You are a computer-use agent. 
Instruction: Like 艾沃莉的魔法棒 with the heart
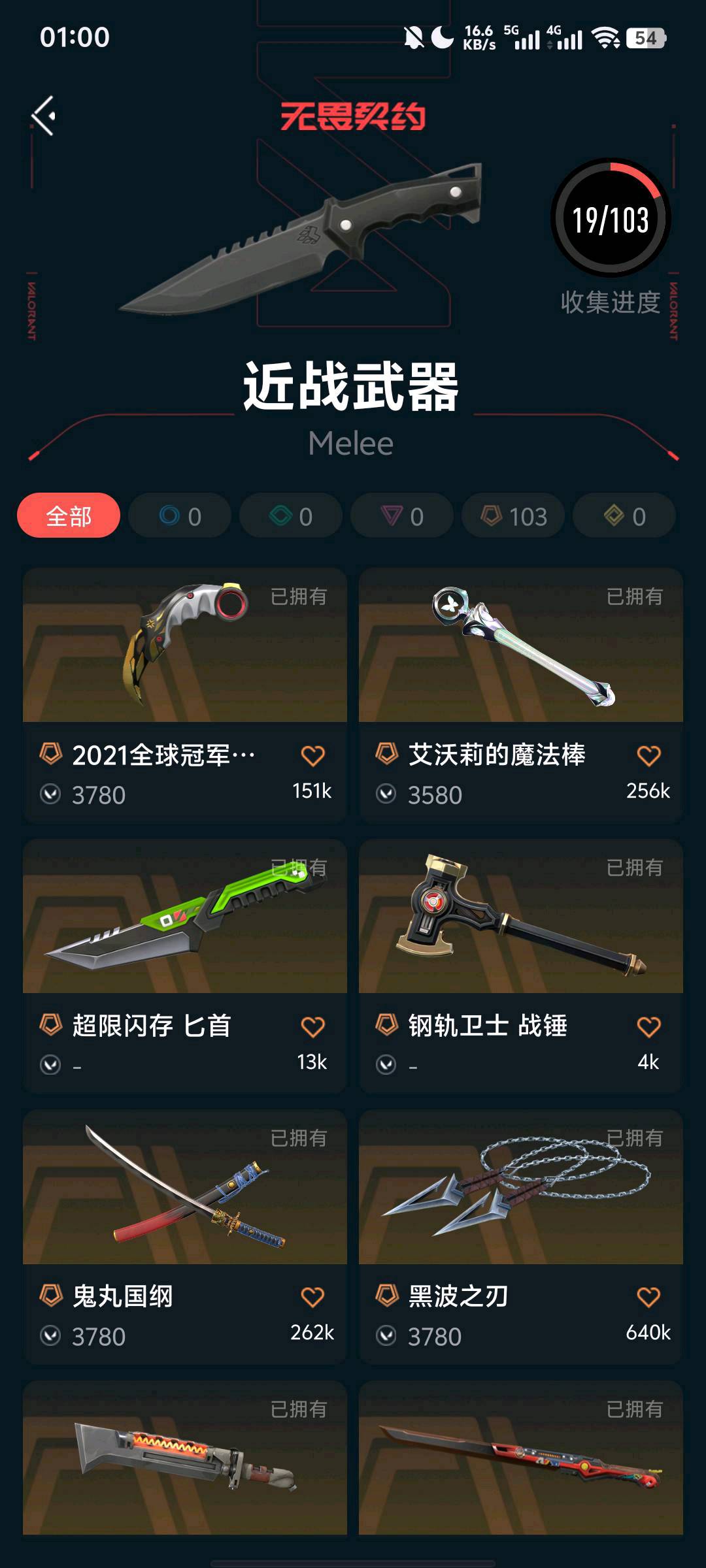pos(648,756)
